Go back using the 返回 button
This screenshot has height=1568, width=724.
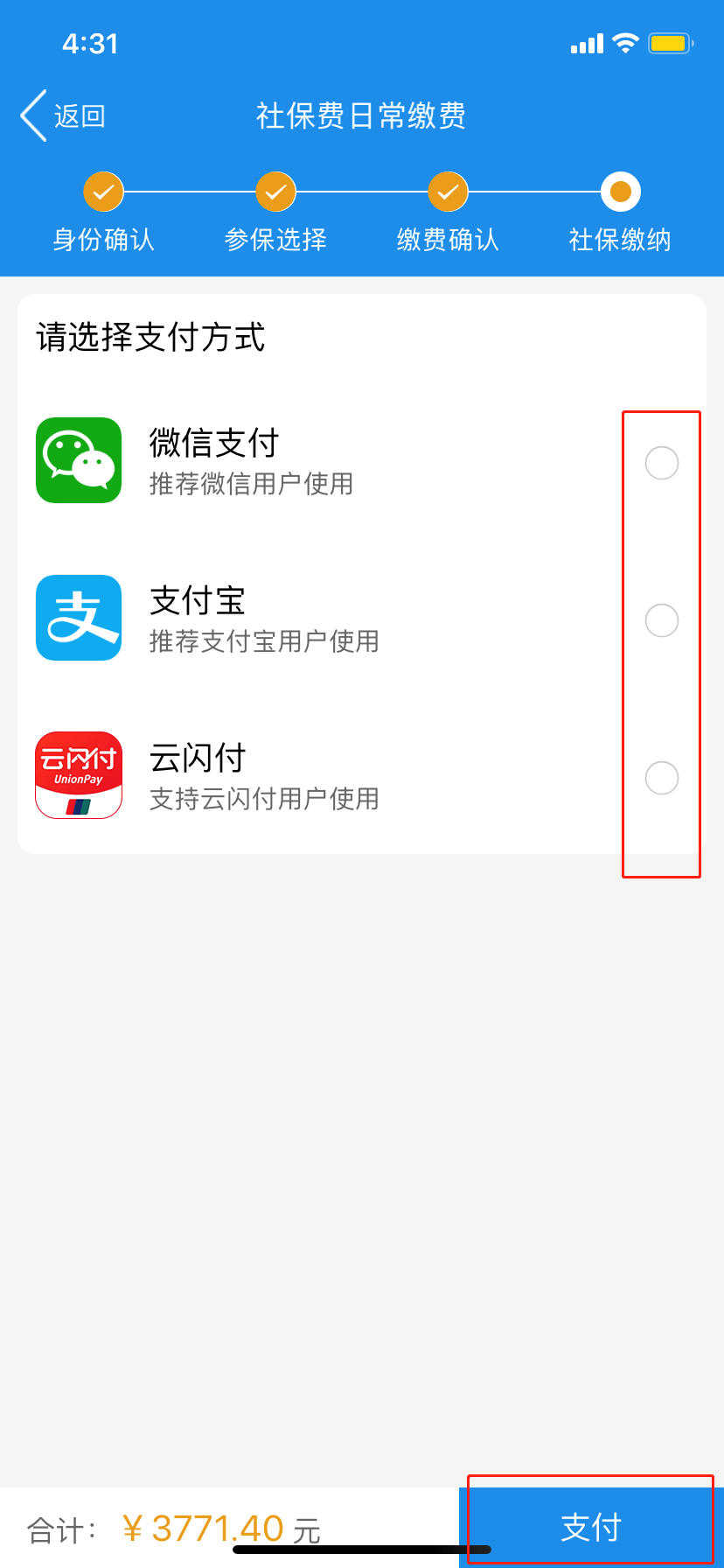click(x=63, y=115)
